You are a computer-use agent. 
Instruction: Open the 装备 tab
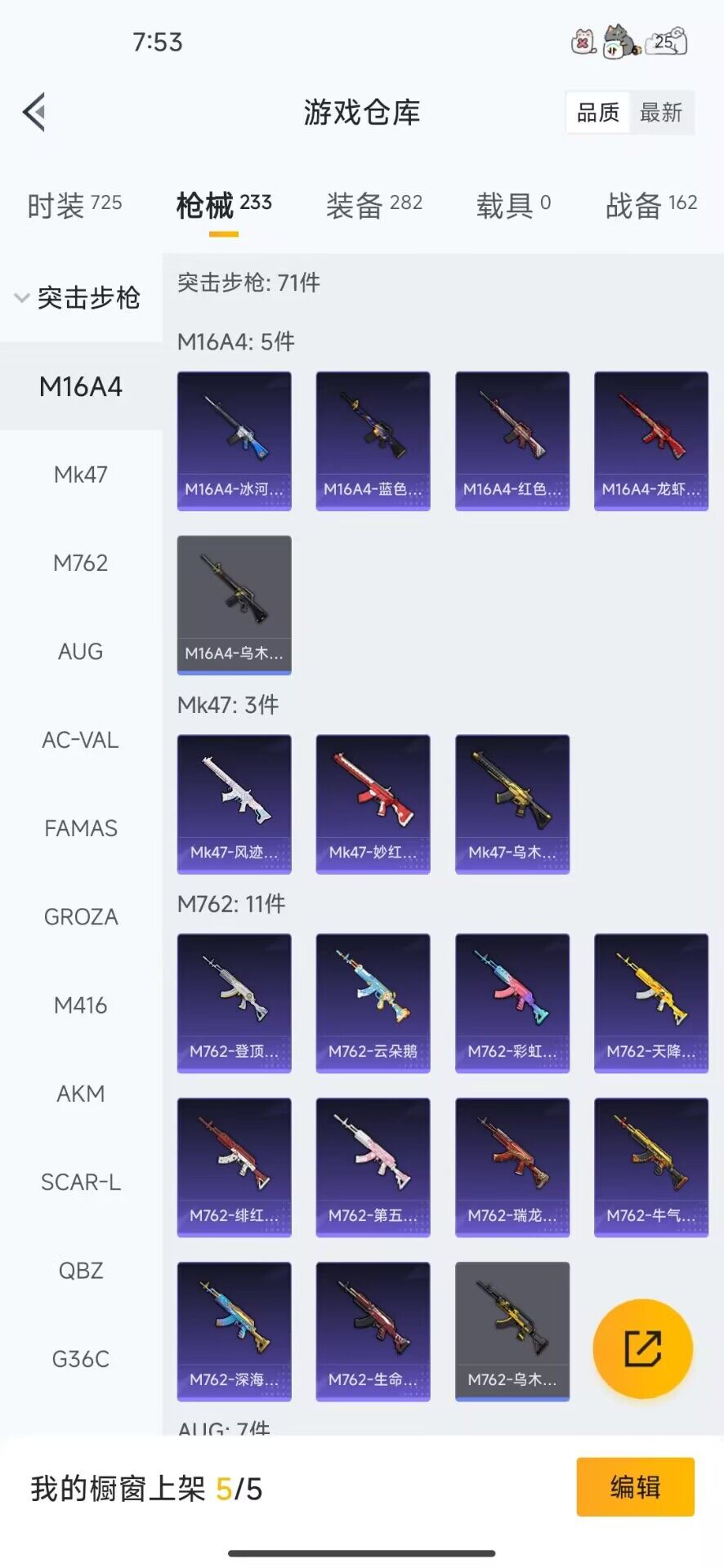(x=373, y=205)
